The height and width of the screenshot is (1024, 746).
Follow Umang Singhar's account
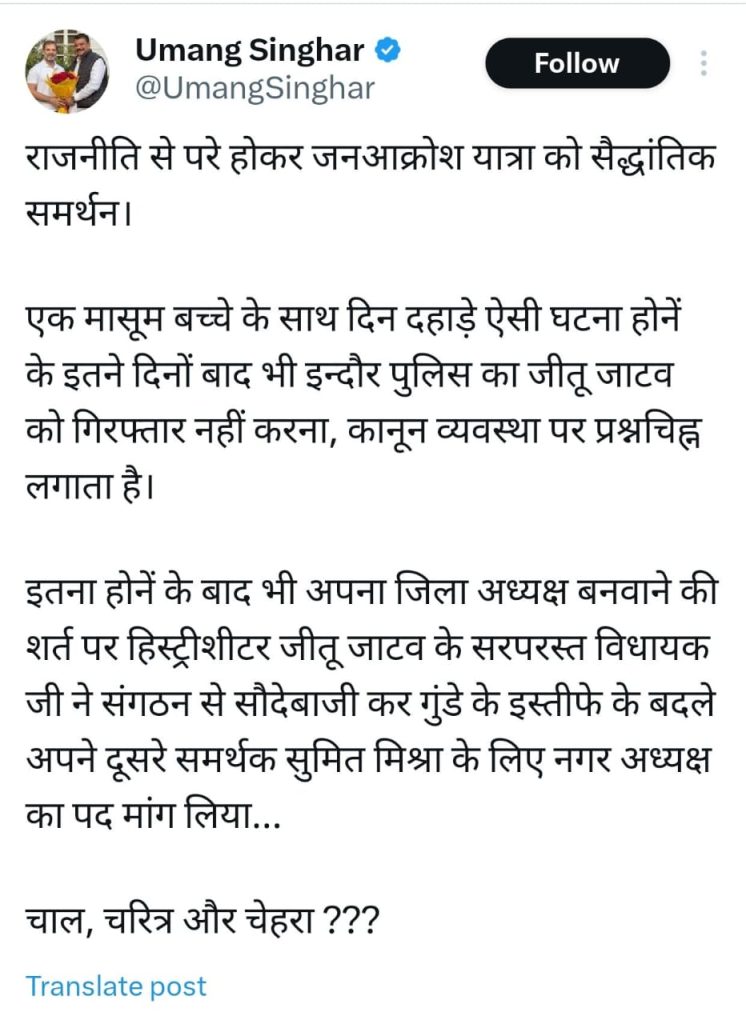pos(576,64)
